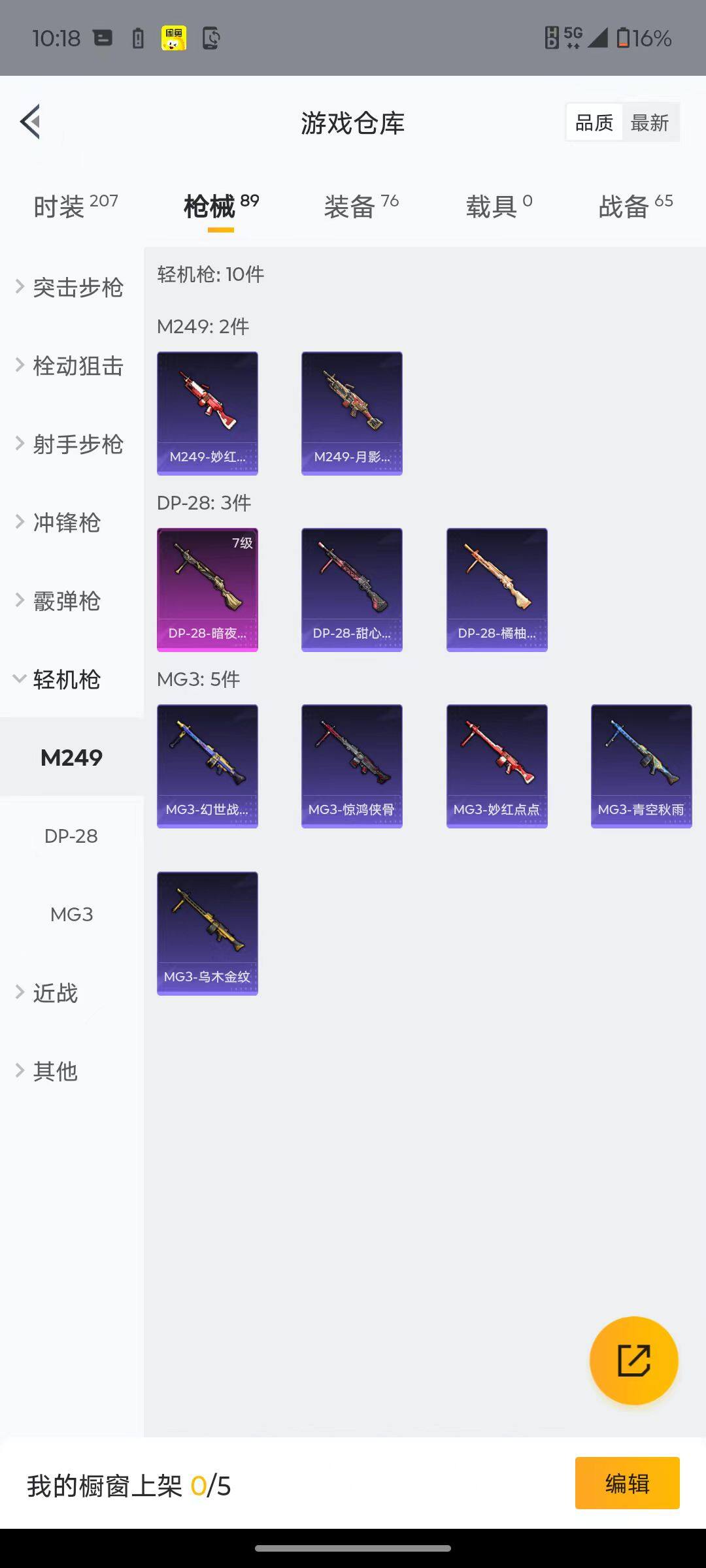
Task: Open the yellow share floating button
Action: click(x=633, y=1359)
